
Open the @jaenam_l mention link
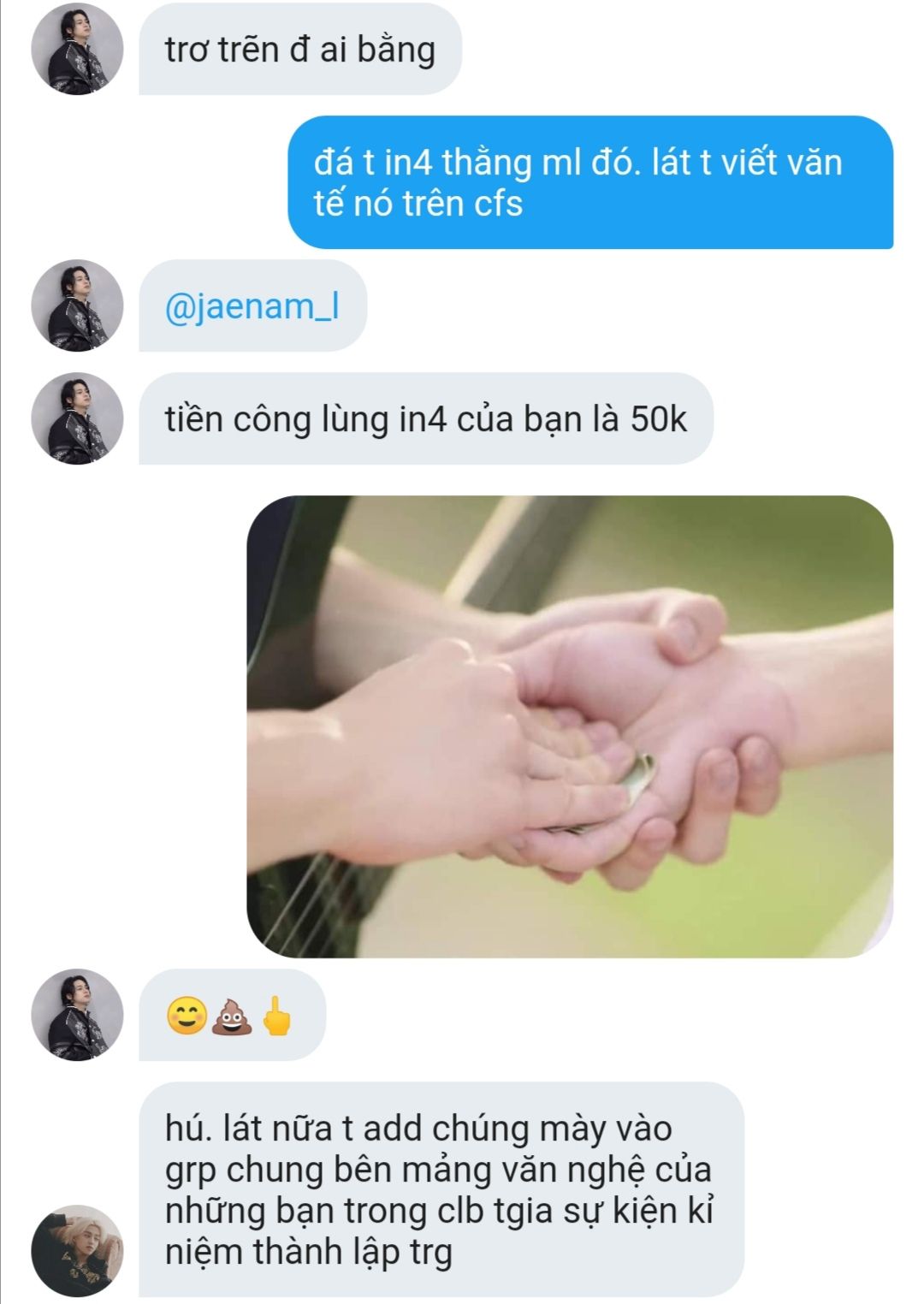tap(252, 306)
